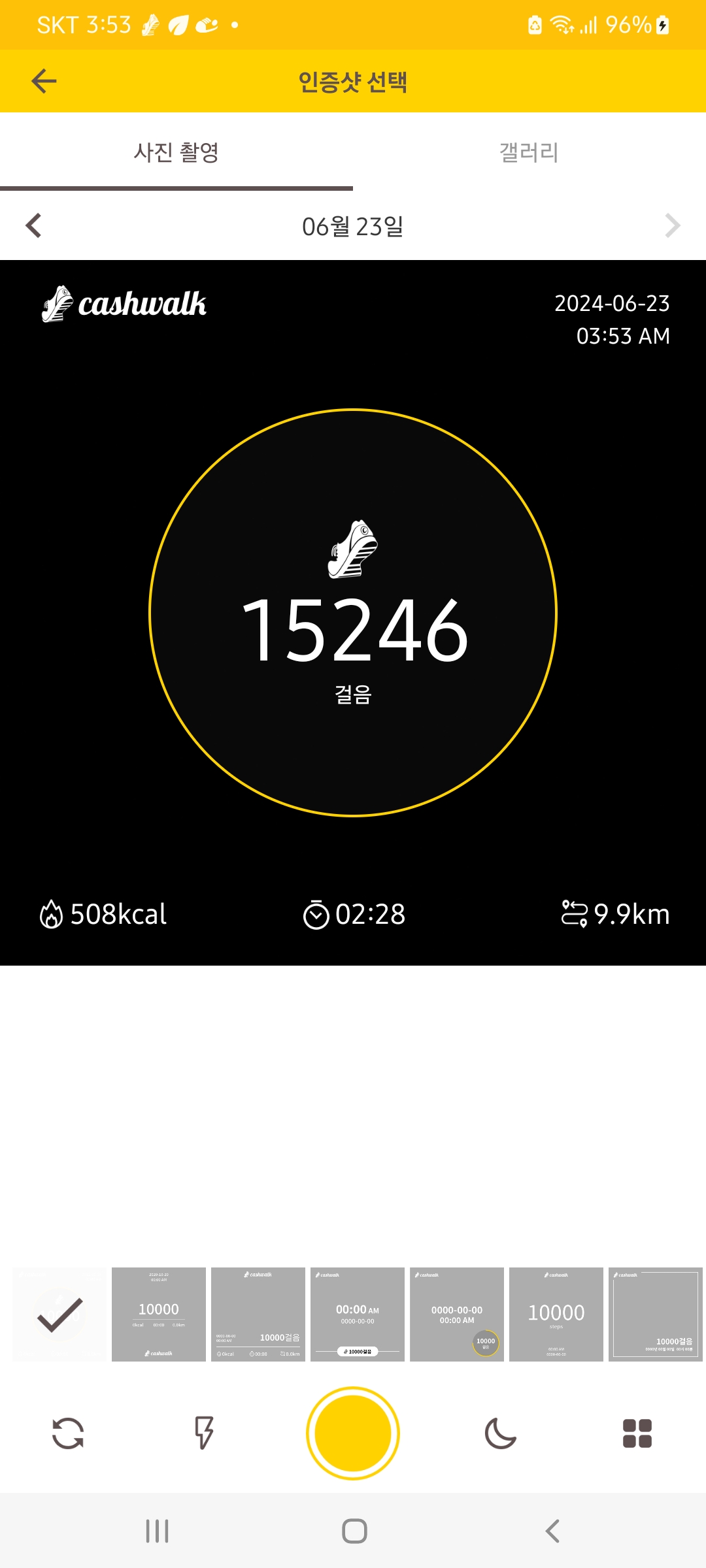
Task: Go to the next date after 06월 23일
Action: click(x=672, y=226)
